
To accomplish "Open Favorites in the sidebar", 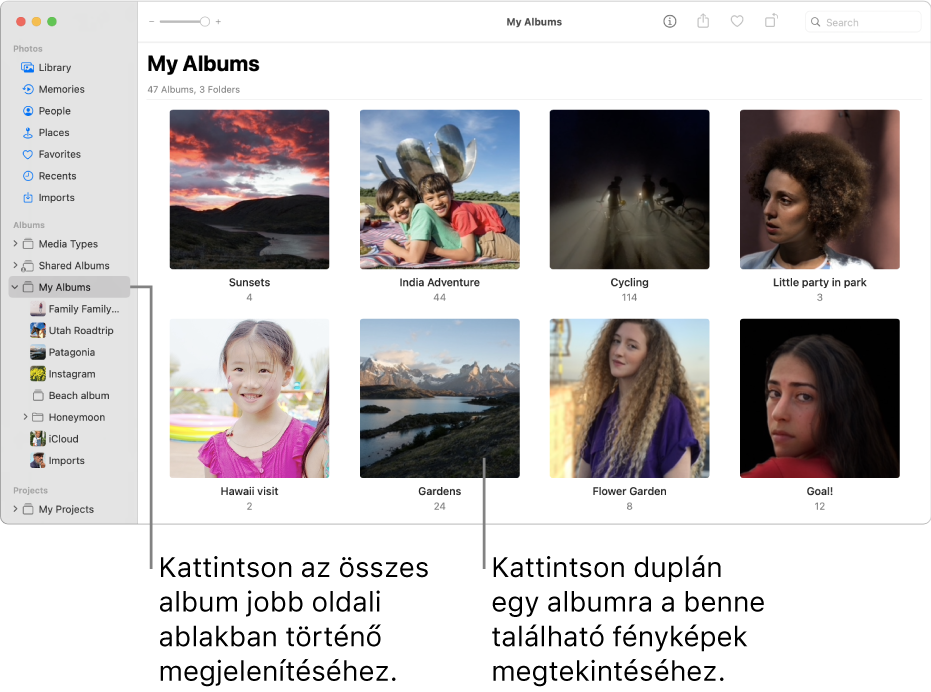I will [59, 154].
